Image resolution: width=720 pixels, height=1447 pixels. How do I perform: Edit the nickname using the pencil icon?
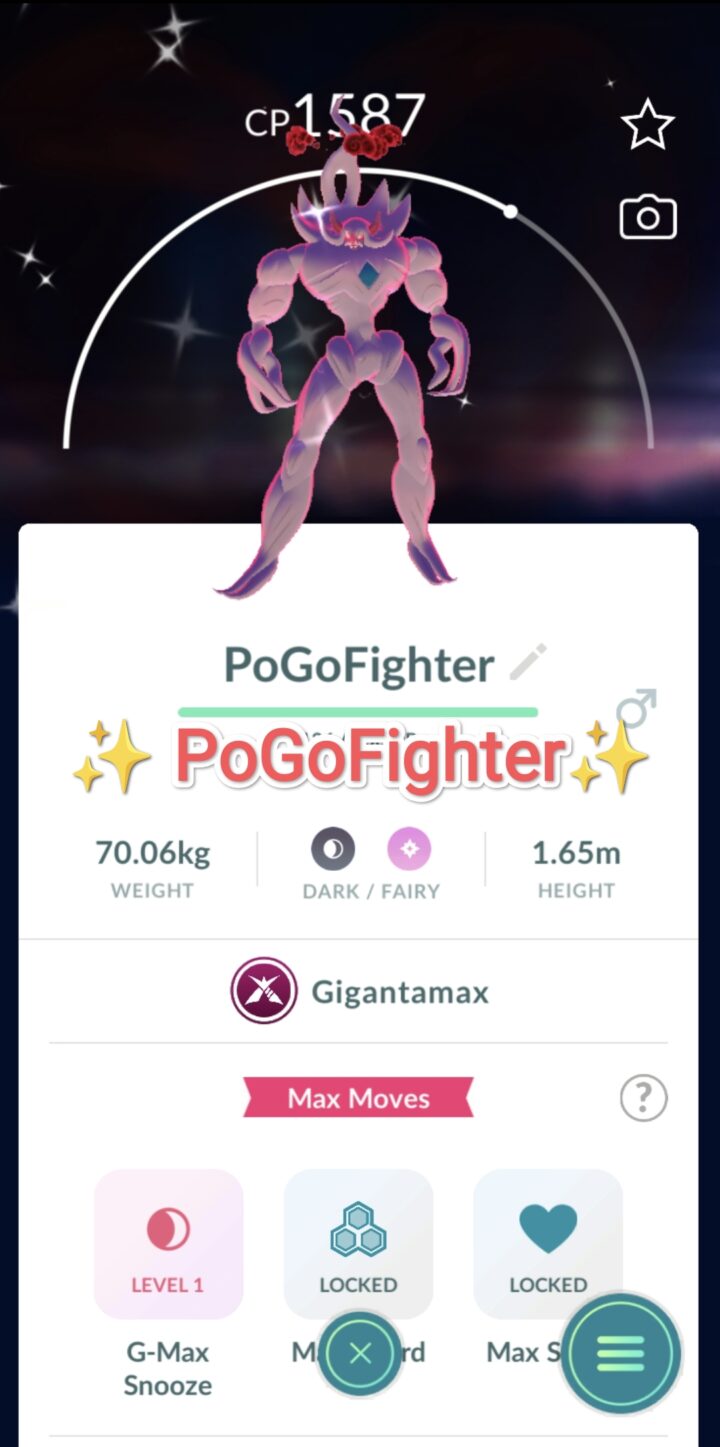pos(528,659)
